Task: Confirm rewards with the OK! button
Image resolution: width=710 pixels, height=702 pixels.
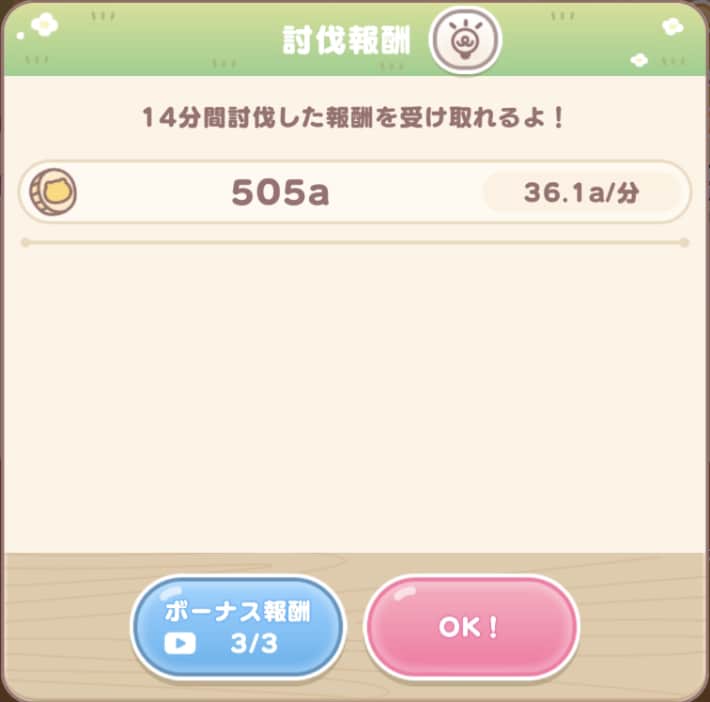Action: (471, 627)
